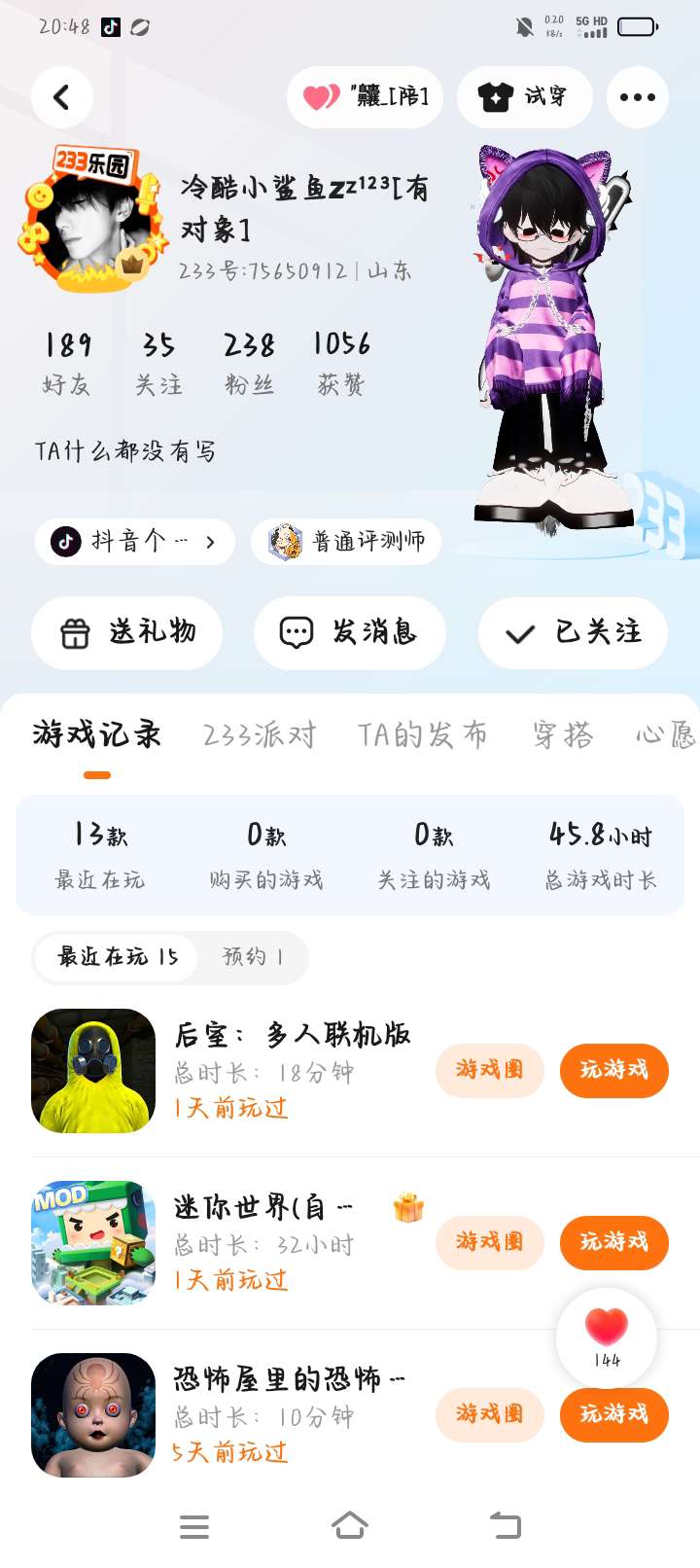
Task: Toggle the 已关注 follow button
Action: tap(573, 633)
